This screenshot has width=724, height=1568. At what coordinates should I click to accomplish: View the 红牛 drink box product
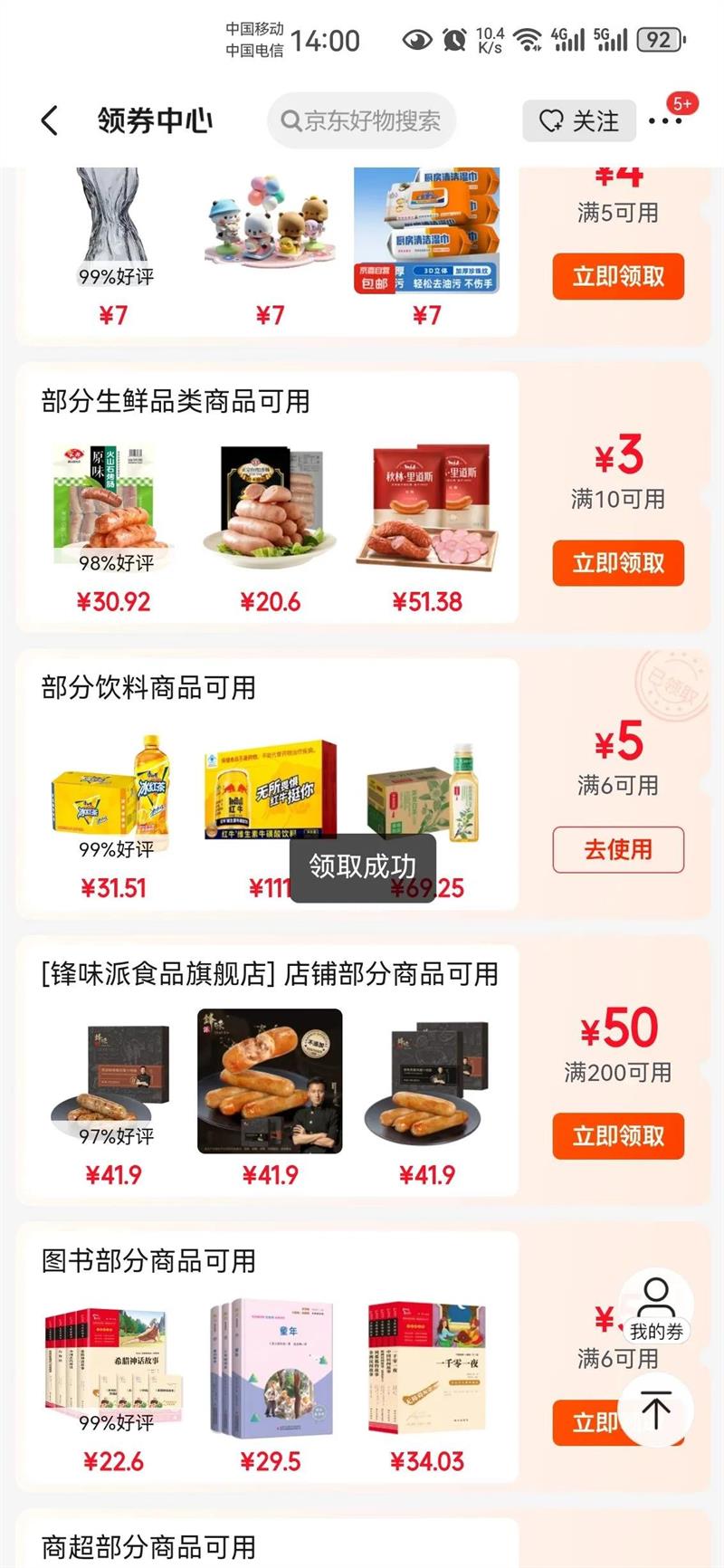click(271, 788)
